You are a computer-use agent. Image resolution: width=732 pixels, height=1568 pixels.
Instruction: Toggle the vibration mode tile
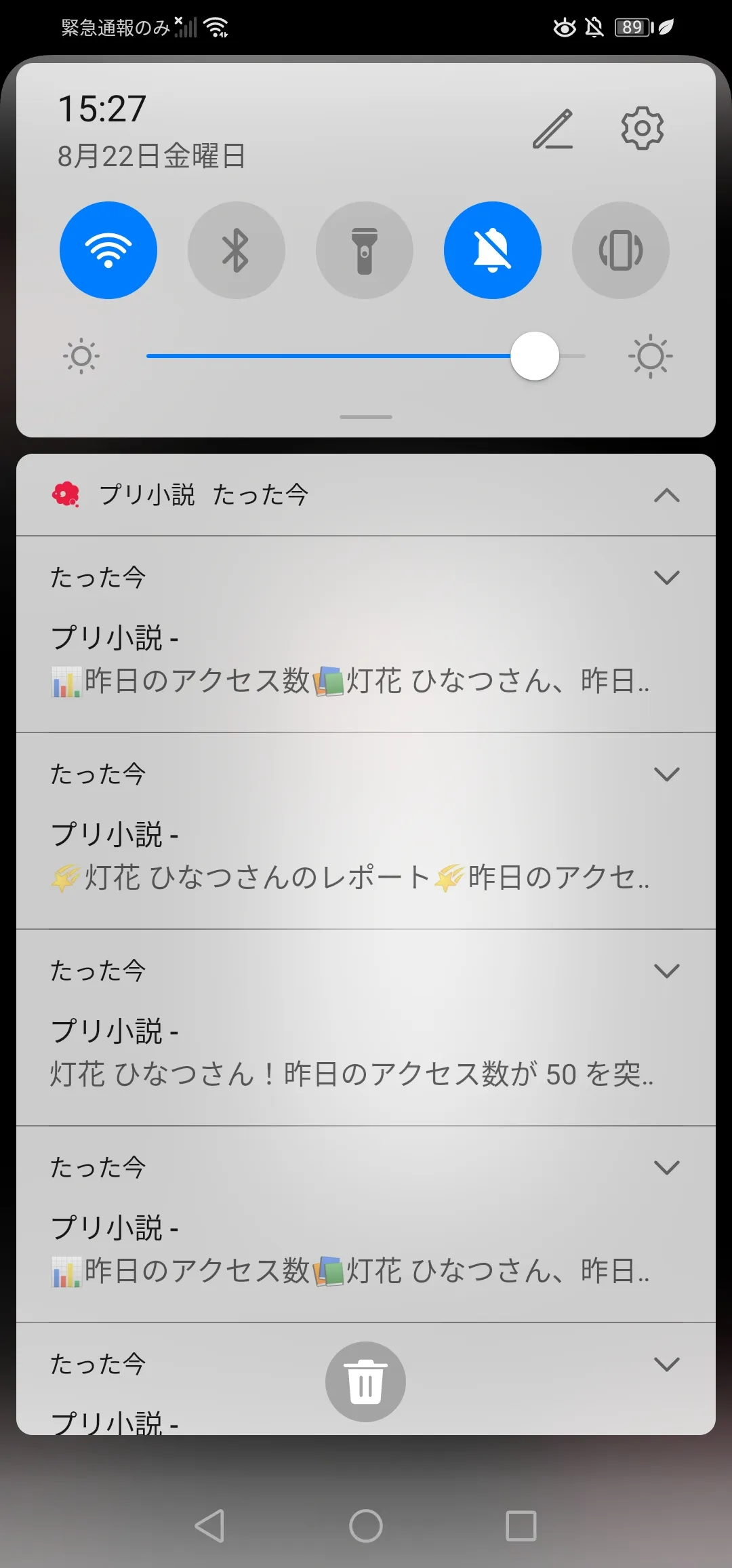[620, 250]
